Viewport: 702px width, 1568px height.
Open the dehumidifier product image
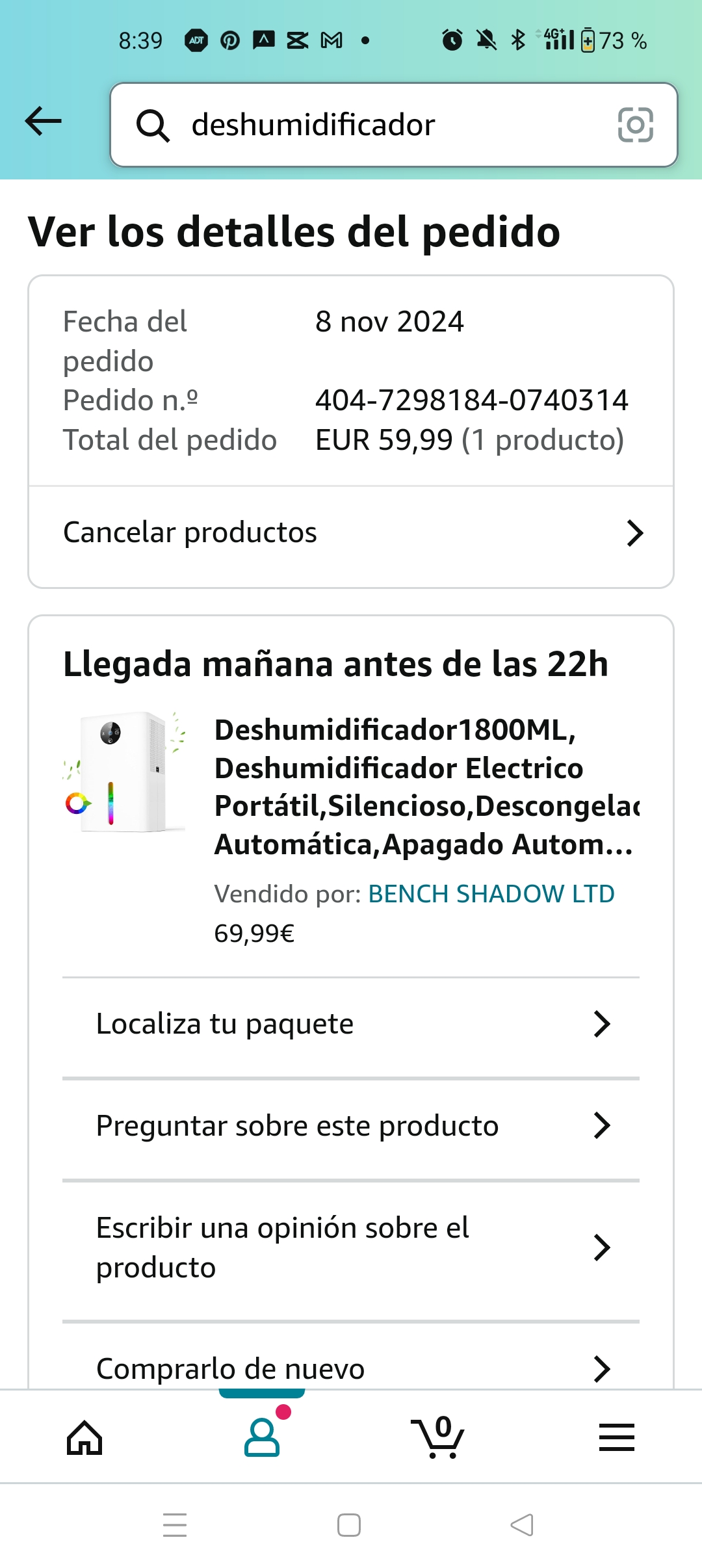[x=125, y=772]
